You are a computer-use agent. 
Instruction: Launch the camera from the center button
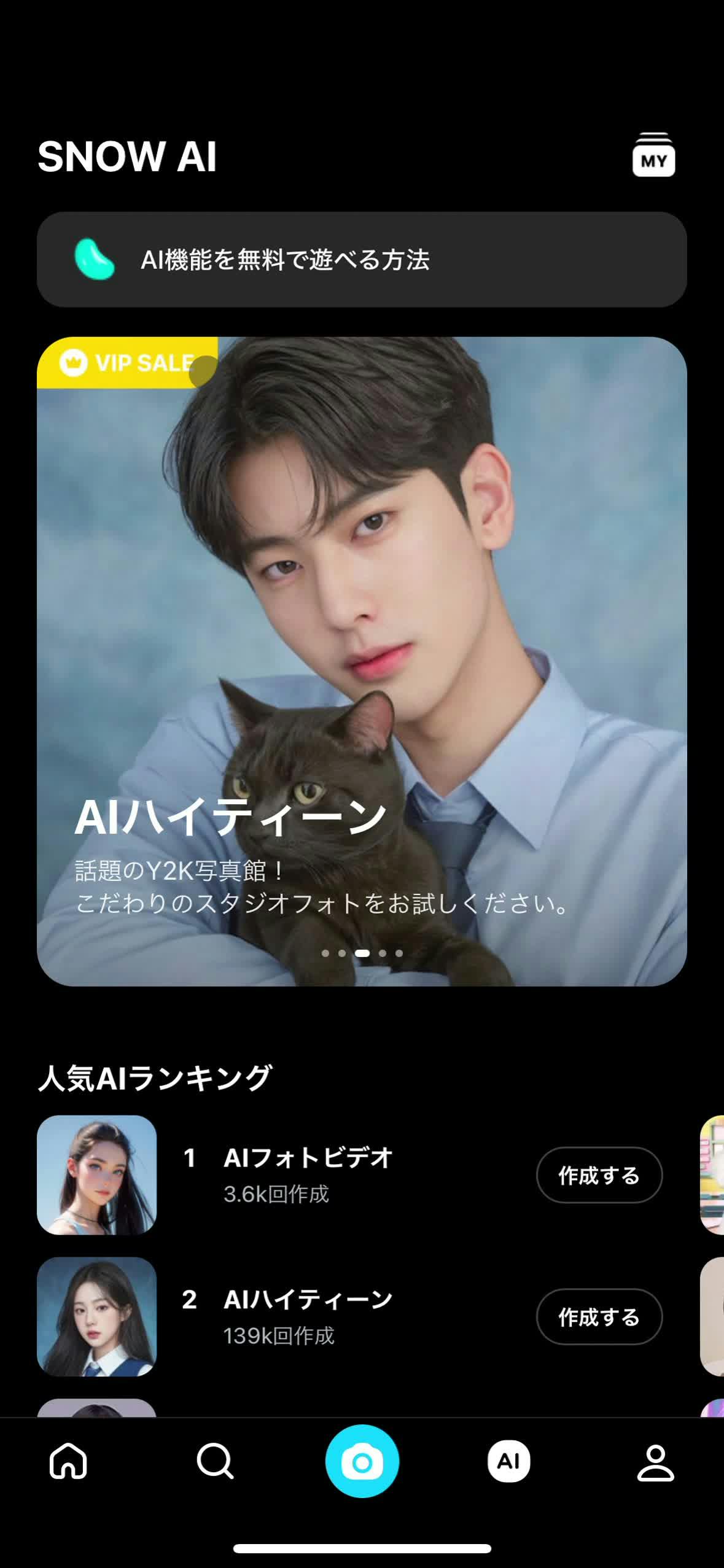[362, 1461]
